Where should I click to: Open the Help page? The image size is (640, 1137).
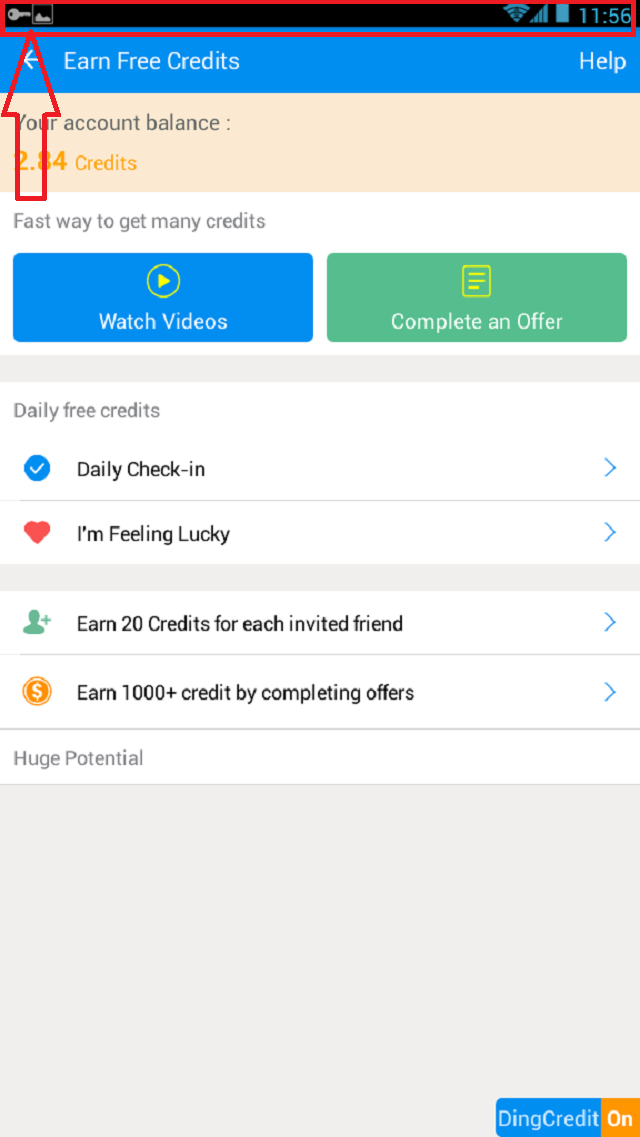pos(602,61)
